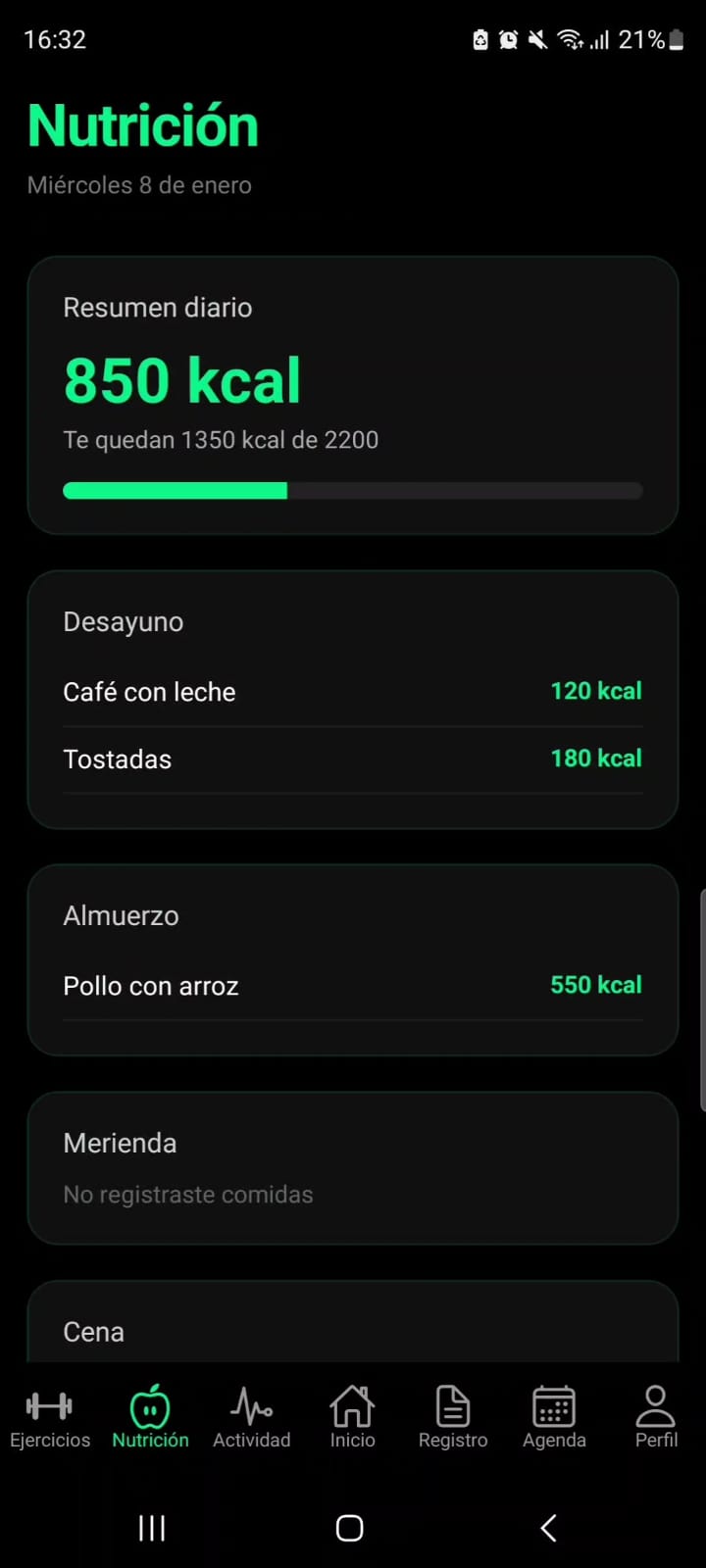Switch to the Ejercicios tab
Viewport: 706px width, 1568px height.
point(50,1417)
